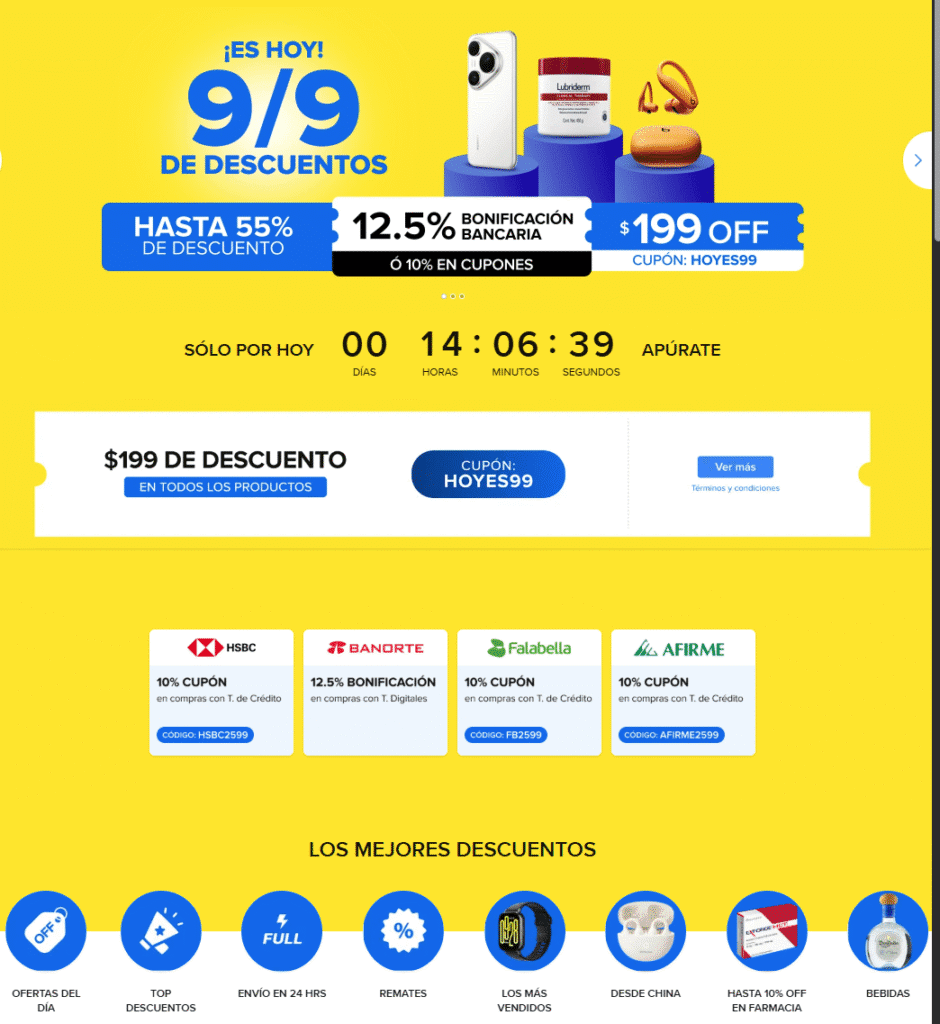This screenshot has height=1024, width=940.
Task: Open Remates category
Action: coord(403,933)
